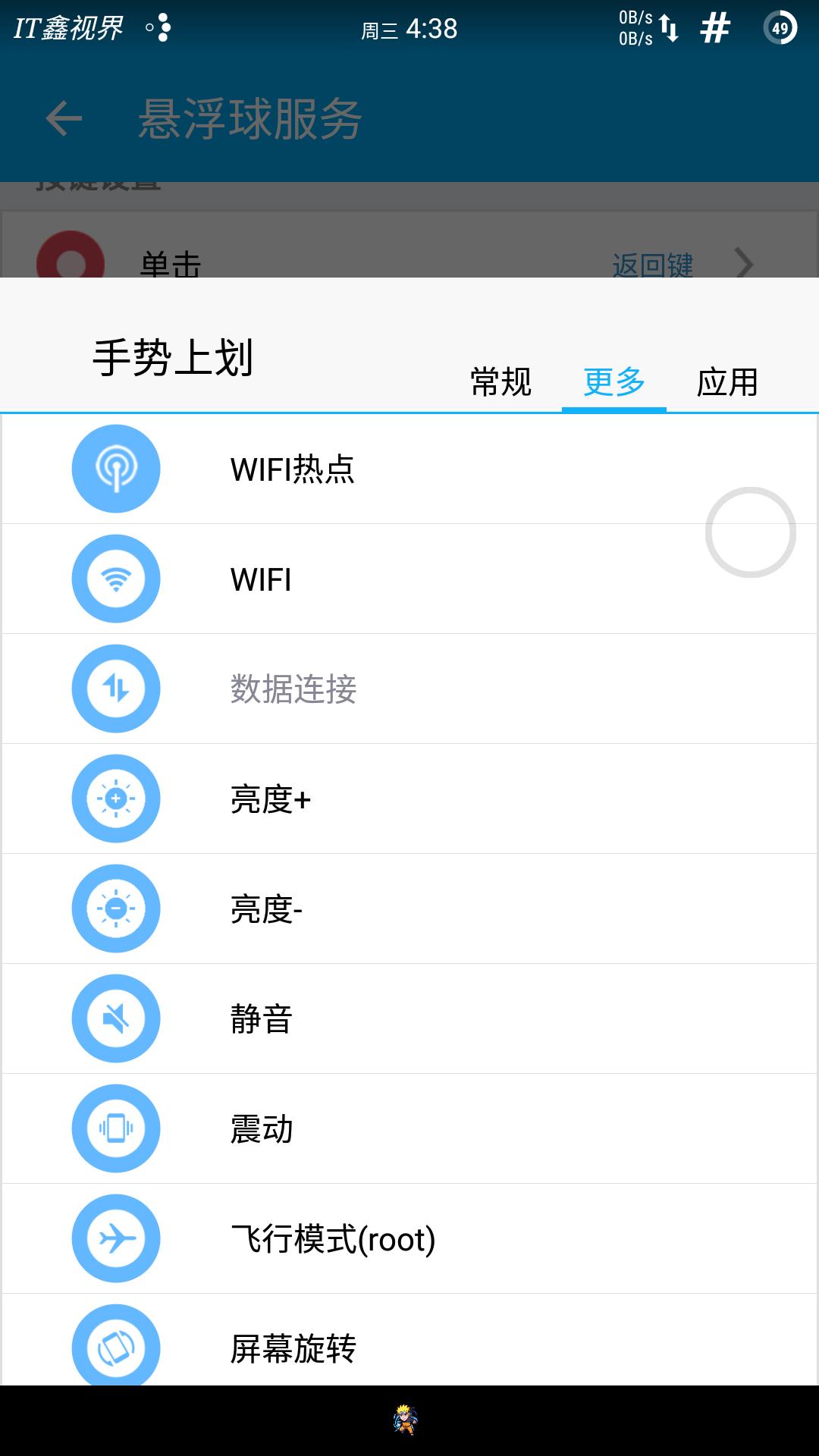Expand the 单击 action options
The width and height of the screenshot is (819, 1456).
409,265
